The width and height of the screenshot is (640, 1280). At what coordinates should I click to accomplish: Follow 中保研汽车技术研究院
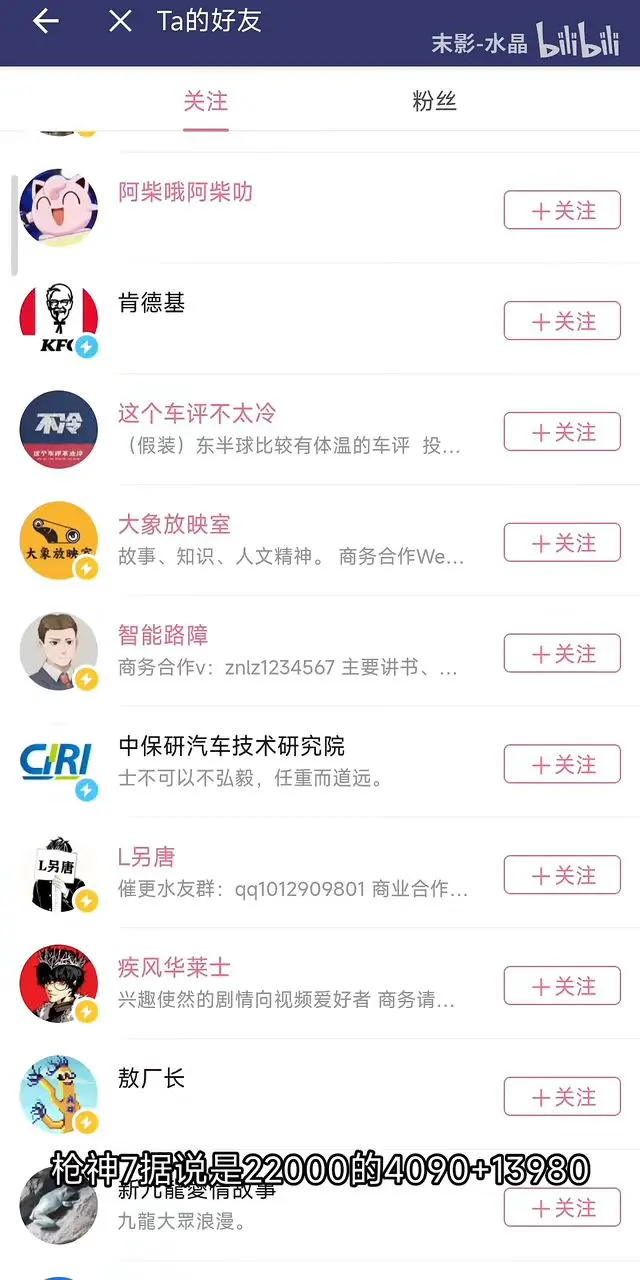point(562,765)
